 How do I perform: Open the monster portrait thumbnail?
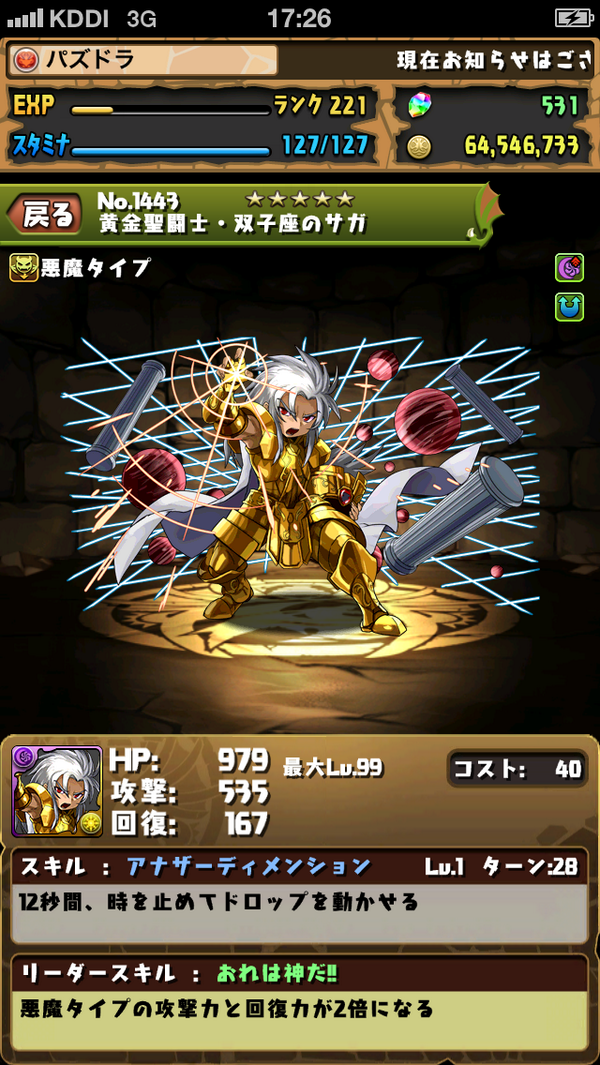click(57, 791)
